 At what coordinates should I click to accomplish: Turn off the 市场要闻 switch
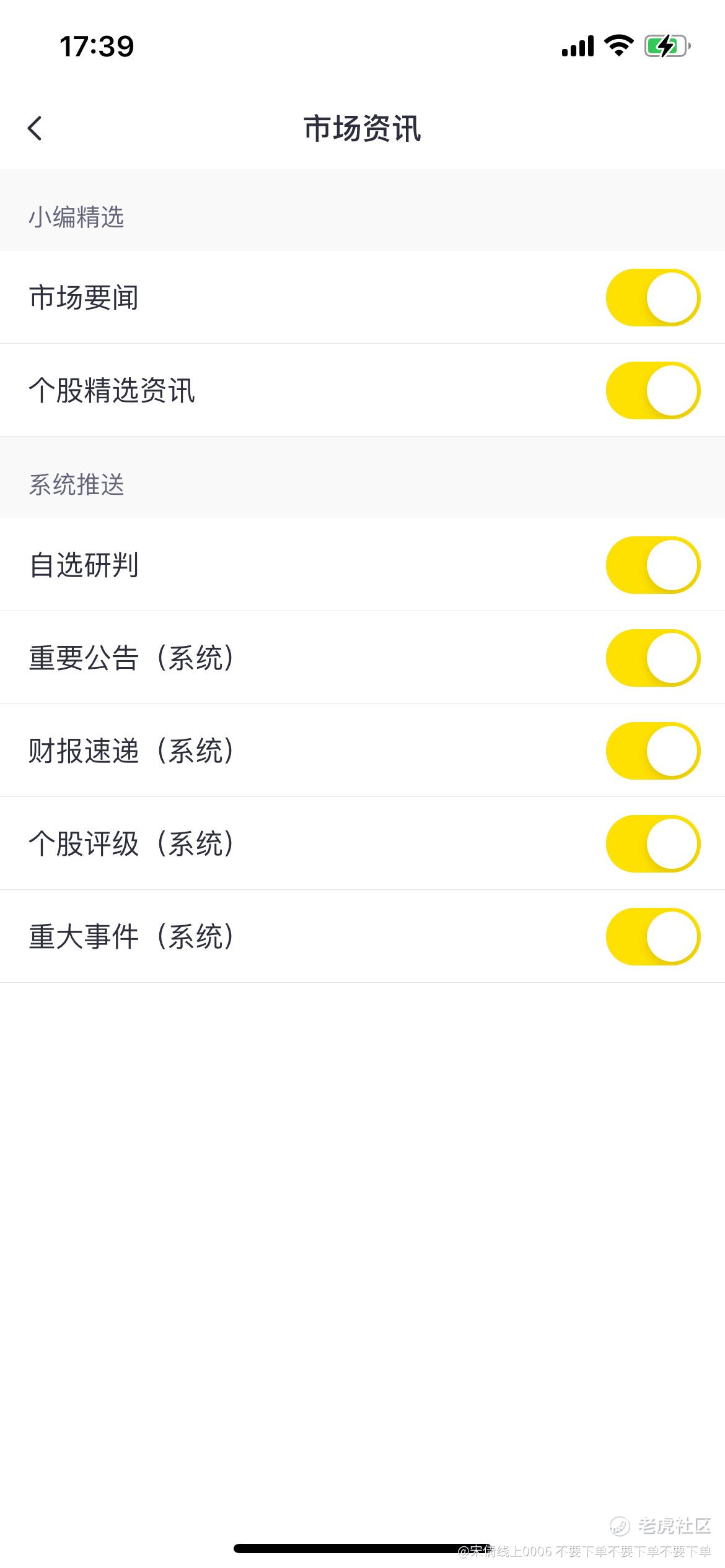(x=653, y=297)
